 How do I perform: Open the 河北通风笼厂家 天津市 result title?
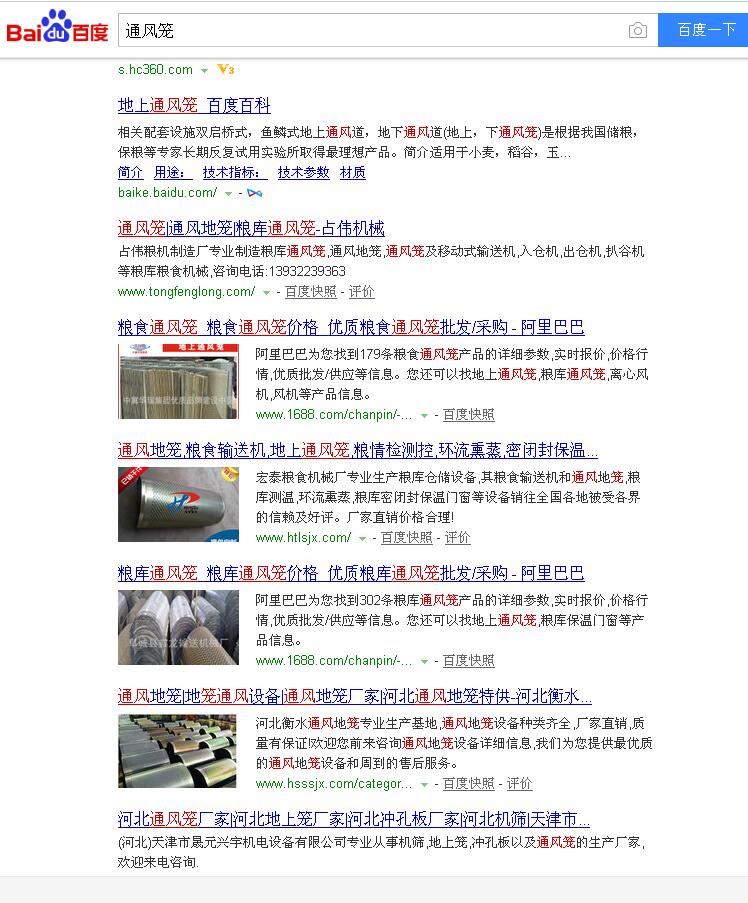(x=354, y=819)
